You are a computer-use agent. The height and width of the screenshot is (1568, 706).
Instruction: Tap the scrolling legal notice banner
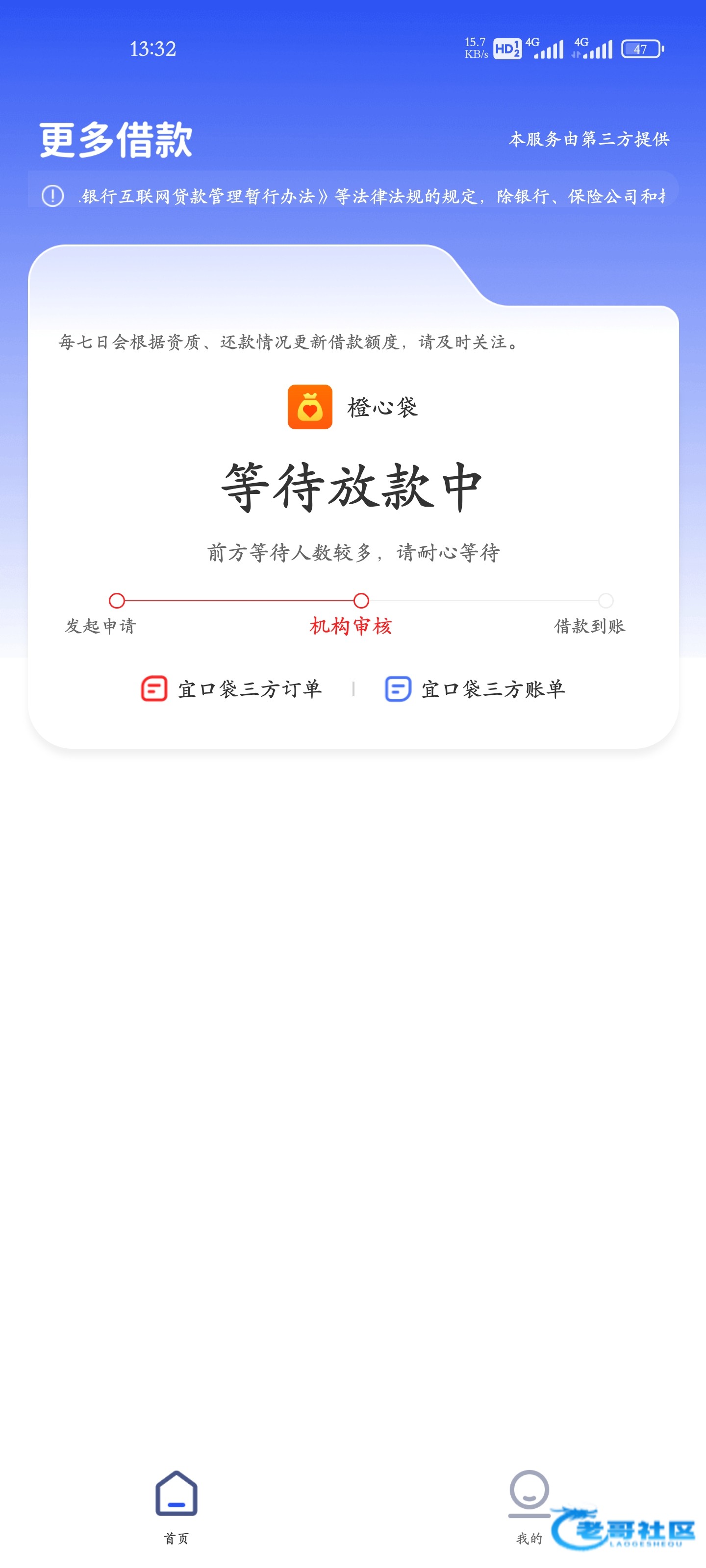tap(353, 196)
